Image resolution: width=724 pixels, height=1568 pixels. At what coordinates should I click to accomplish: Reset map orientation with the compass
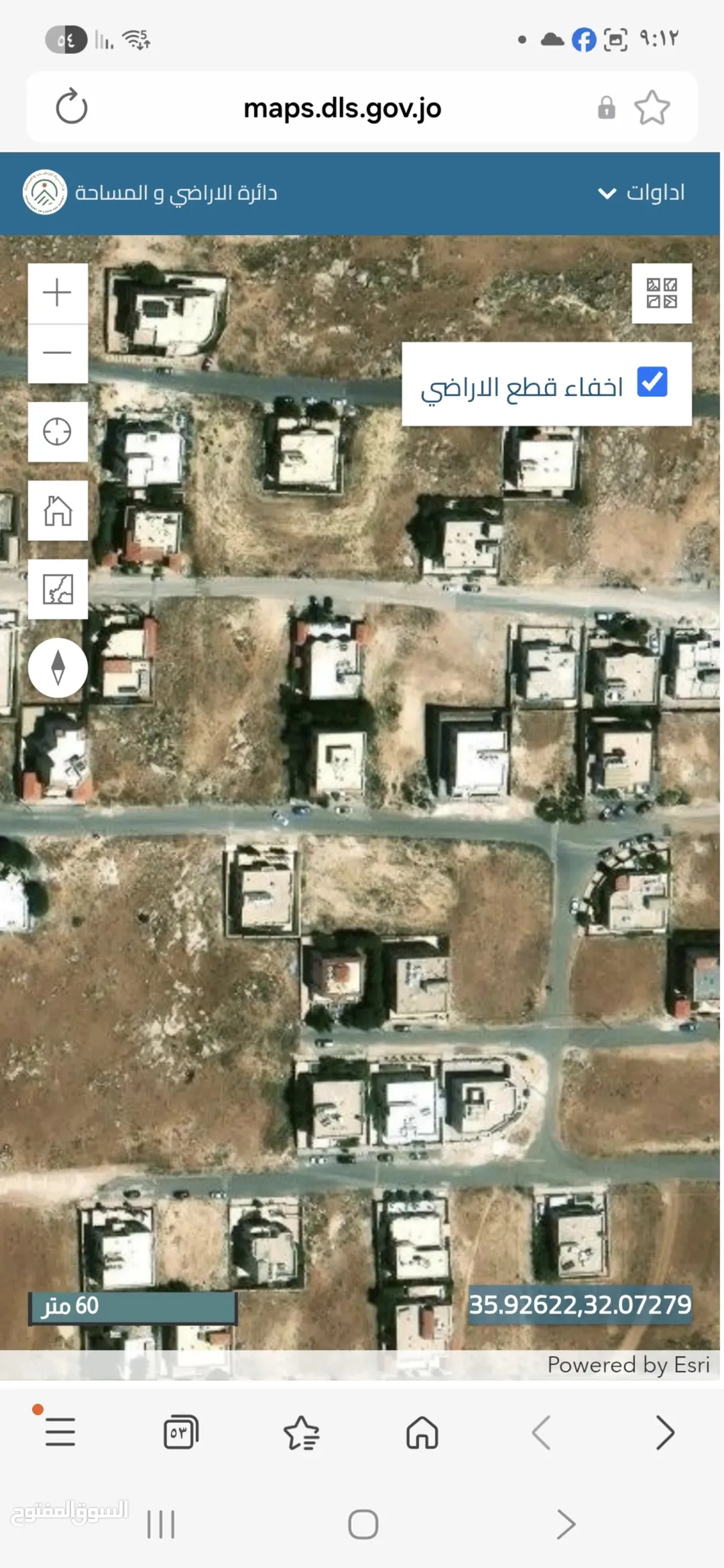pyautogui.click(x=58, y=668)
